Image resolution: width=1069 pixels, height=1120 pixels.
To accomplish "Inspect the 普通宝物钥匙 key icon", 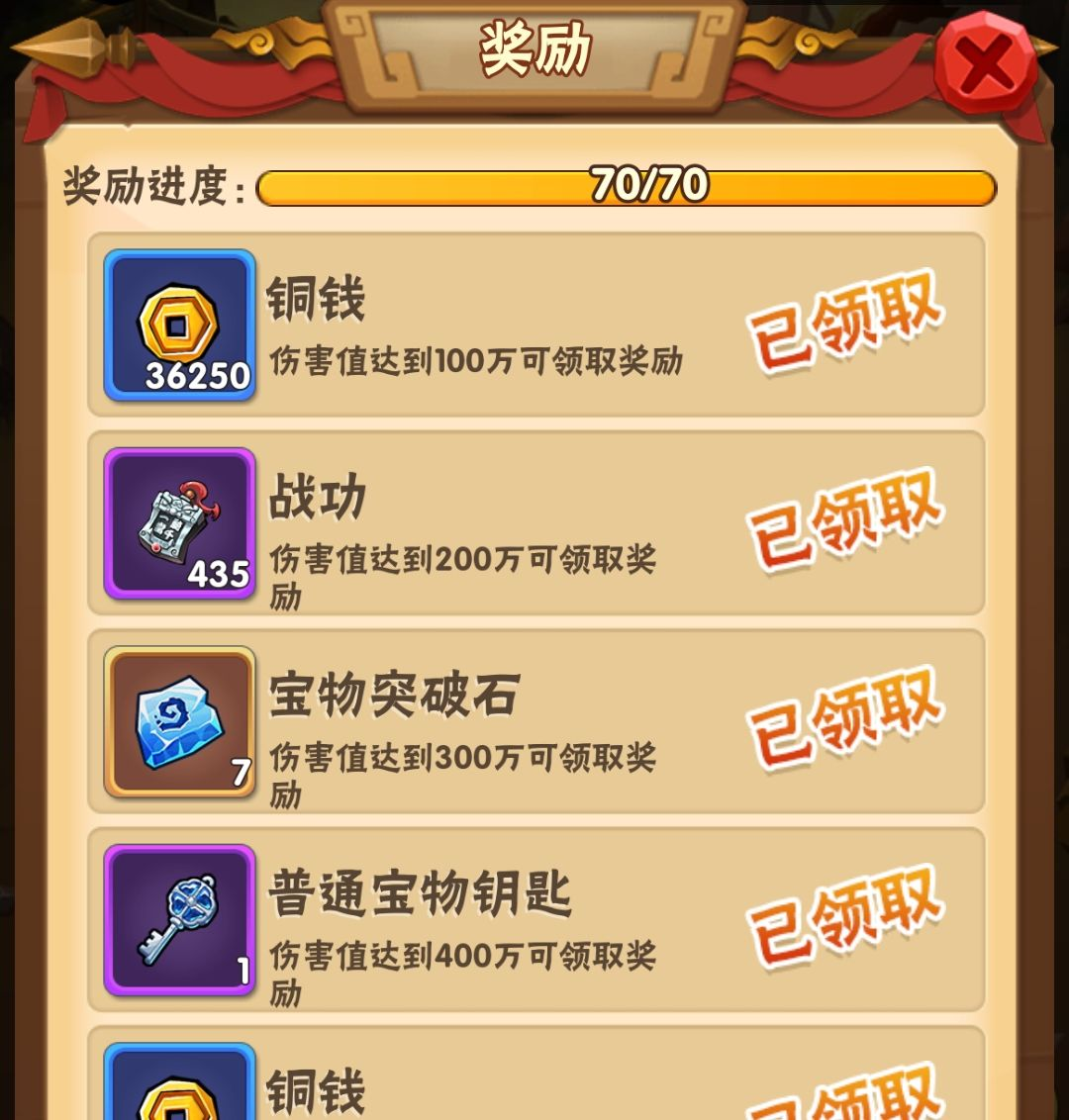I will pyautogui.click(x=179, y=919).
